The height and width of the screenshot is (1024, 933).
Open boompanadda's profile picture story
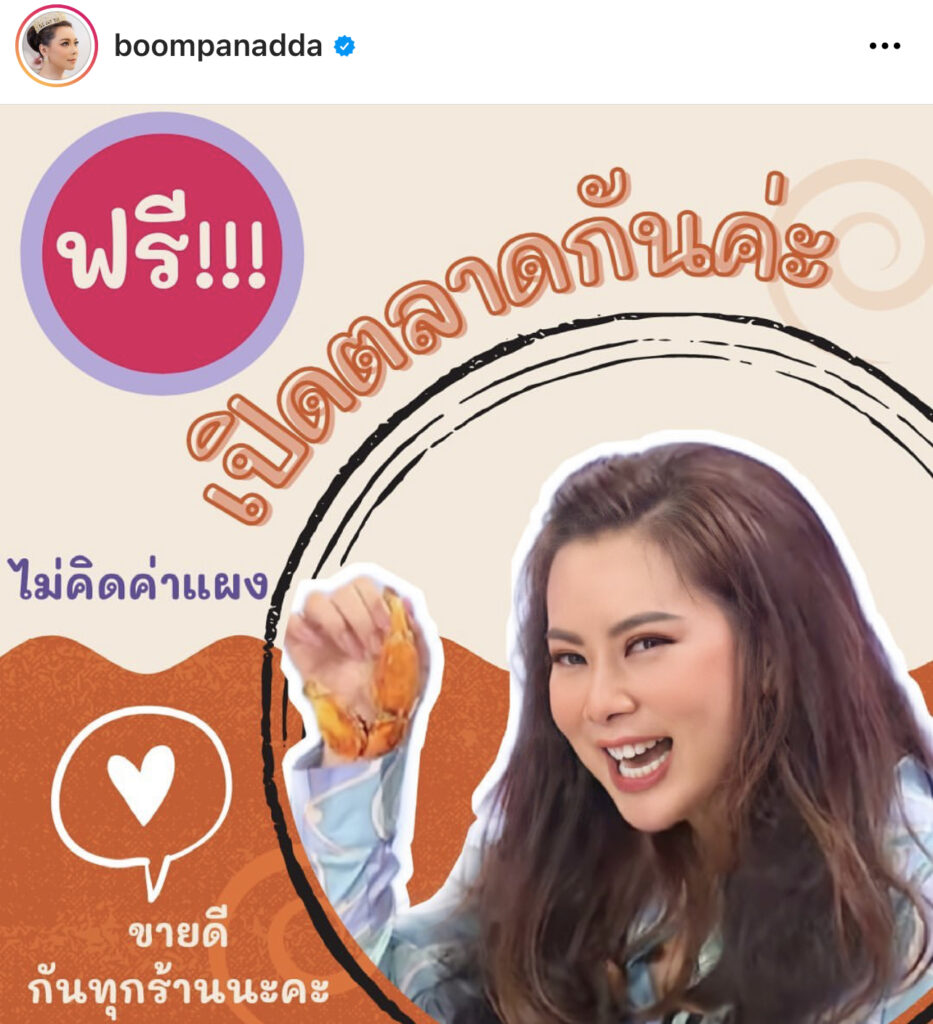point(56,46)
